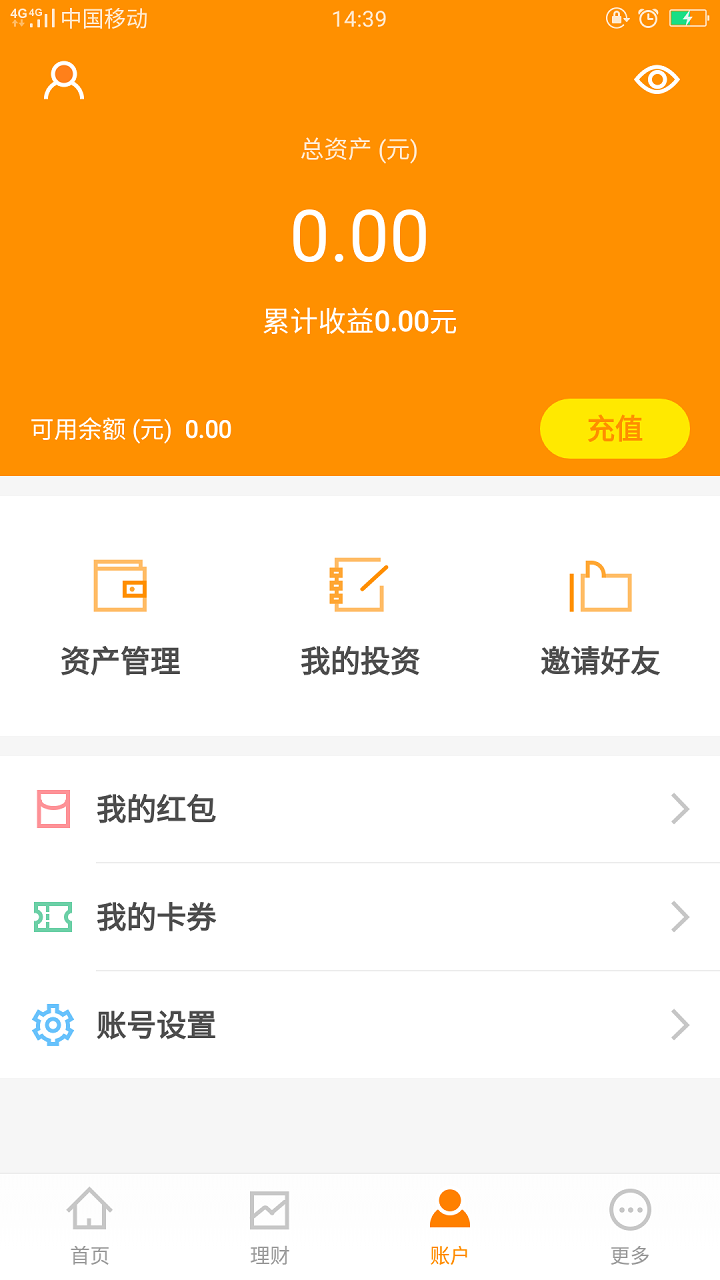Switch to the 首页 home tab

90,1227
